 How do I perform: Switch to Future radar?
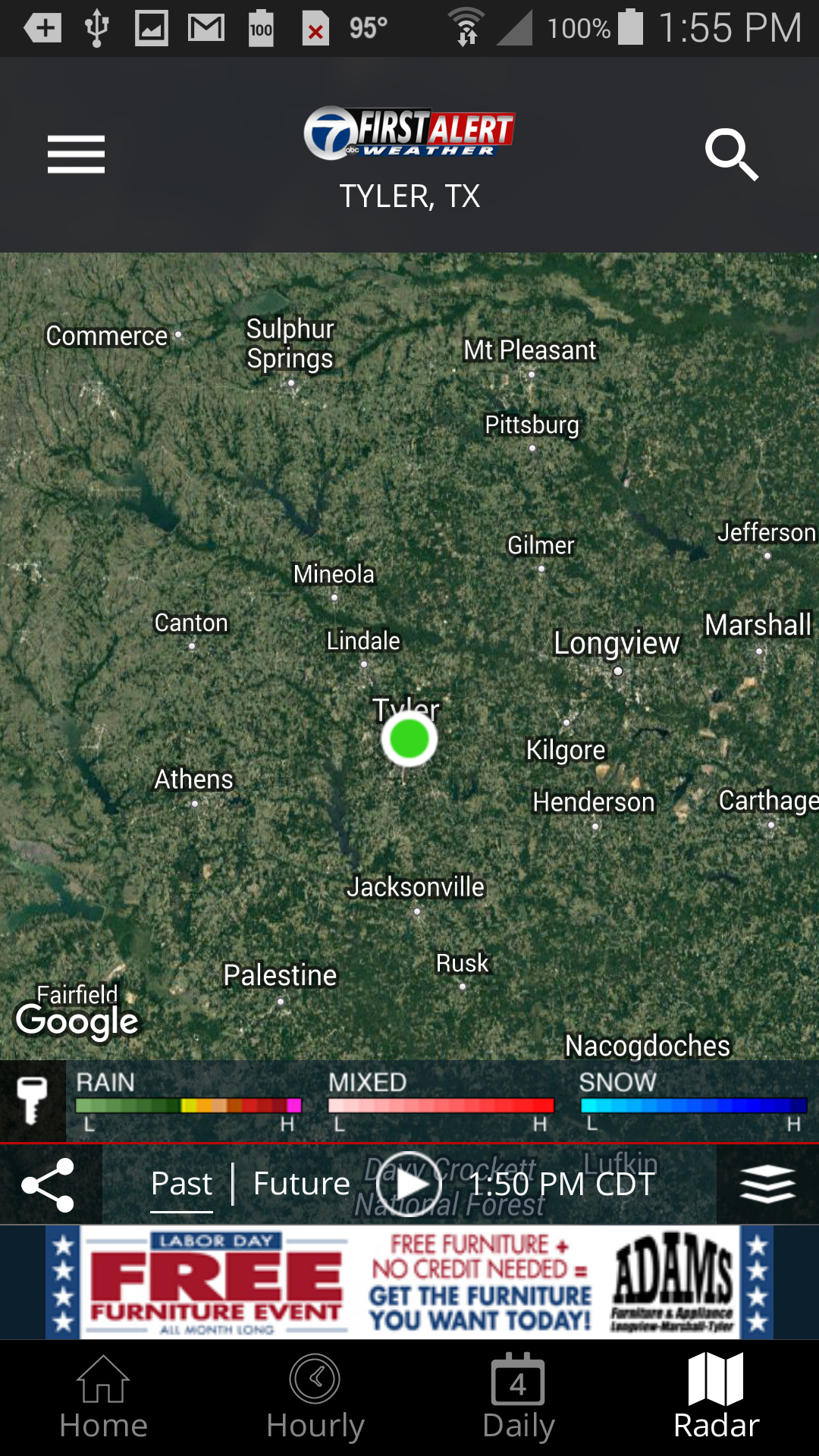(x=301, y=1185)
